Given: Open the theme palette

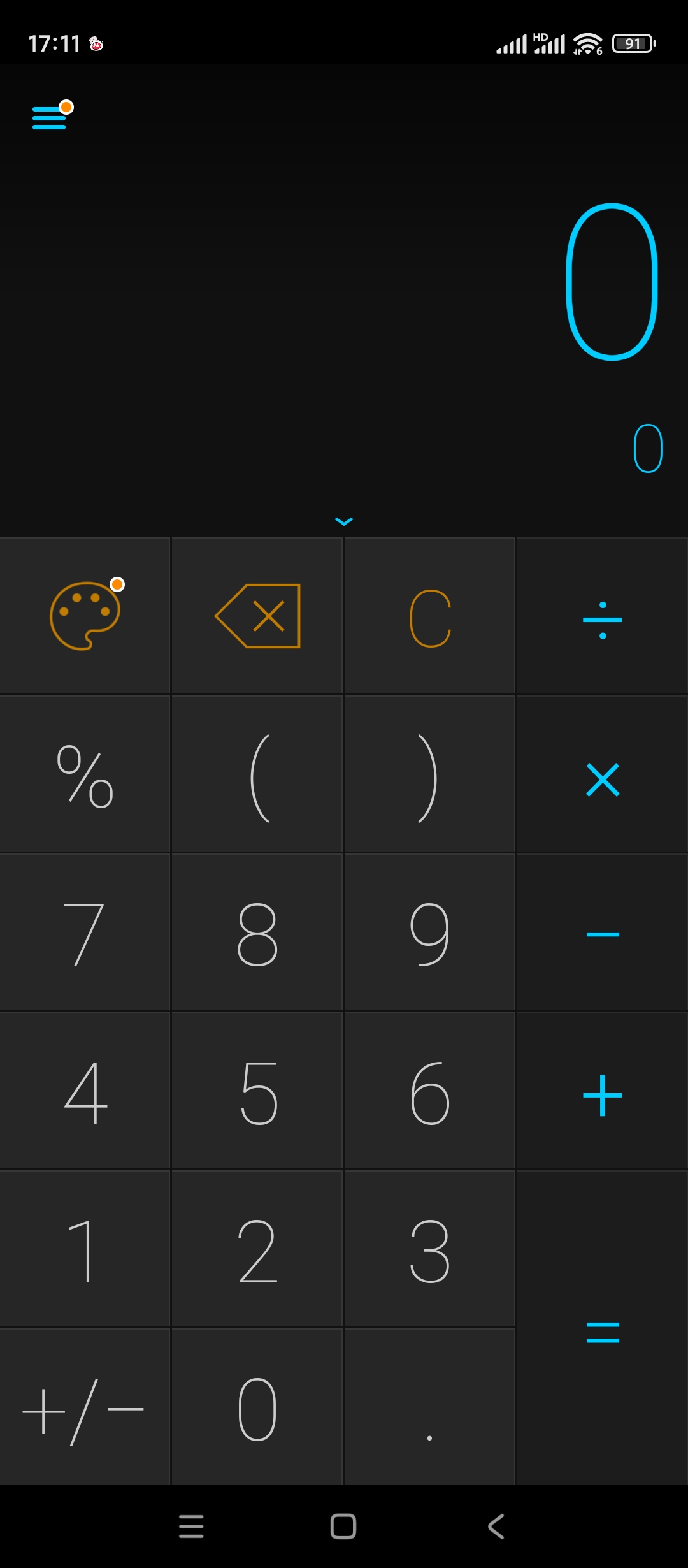Looking at the screenshot, I should click(x=85, y=616).
